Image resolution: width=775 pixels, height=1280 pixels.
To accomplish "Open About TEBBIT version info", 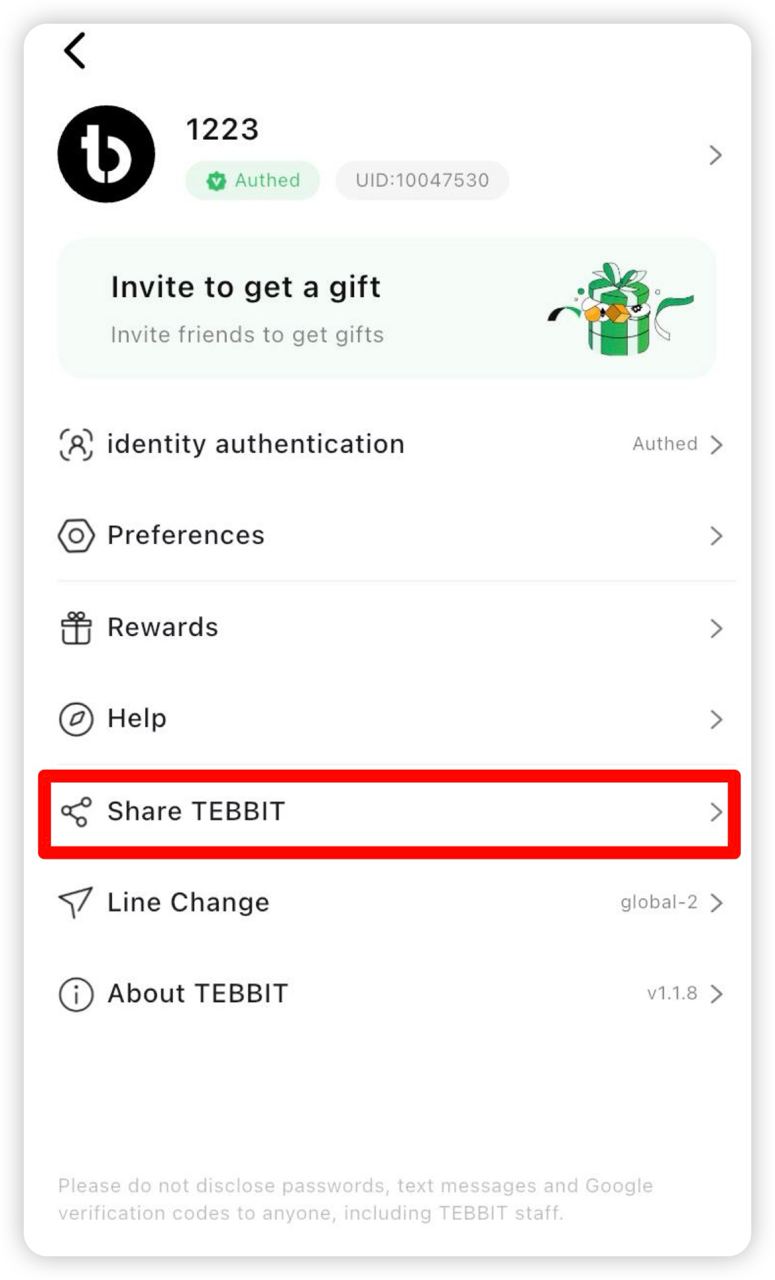I will click(x=390, y=994).
